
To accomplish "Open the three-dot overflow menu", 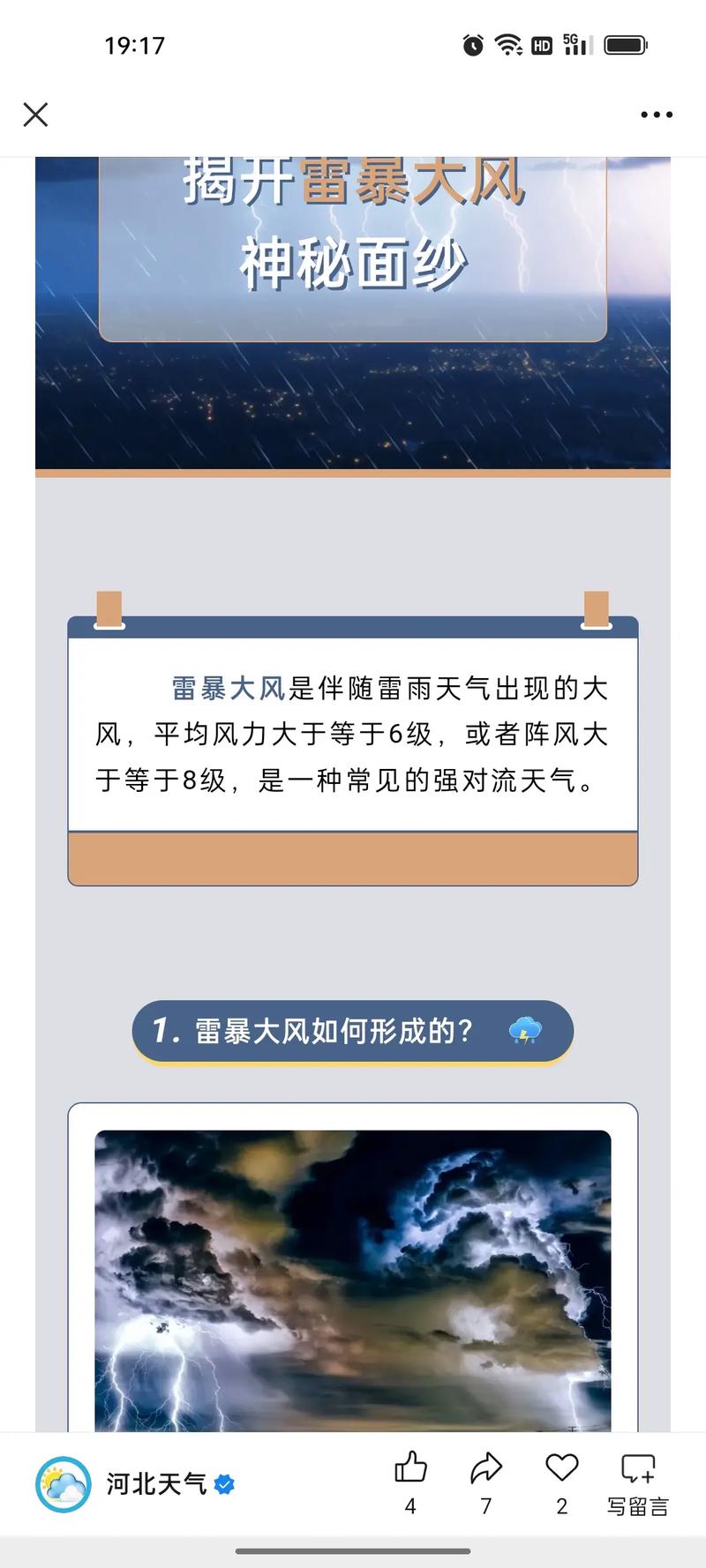I will (657, 115).
